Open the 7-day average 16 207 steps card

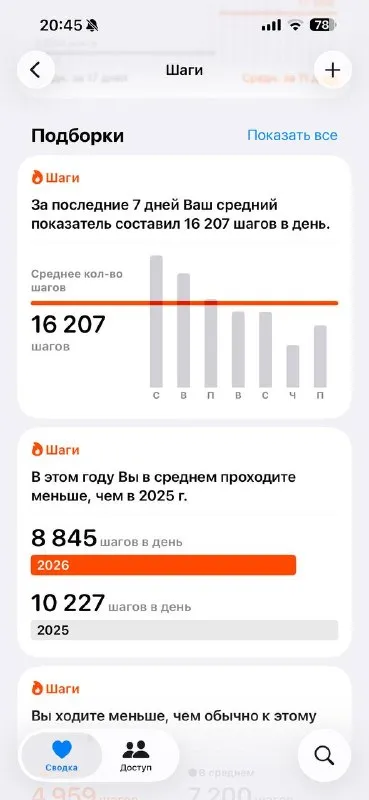pos(184,287)
